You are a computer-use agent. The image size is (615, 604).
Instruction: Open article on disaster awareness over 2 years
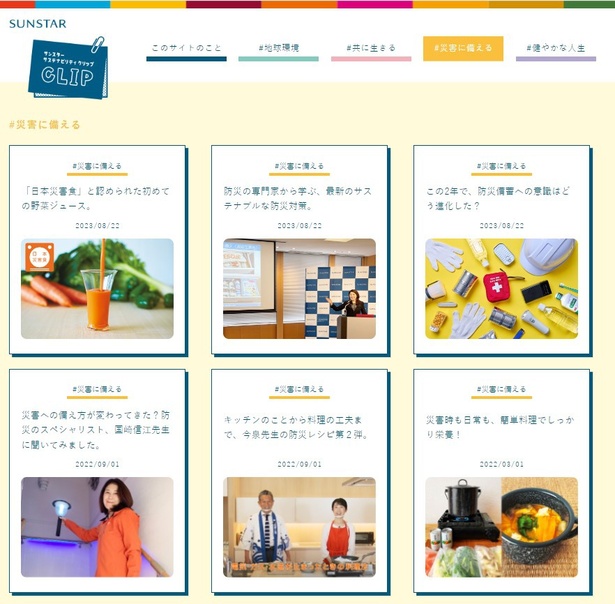(501, 197)
